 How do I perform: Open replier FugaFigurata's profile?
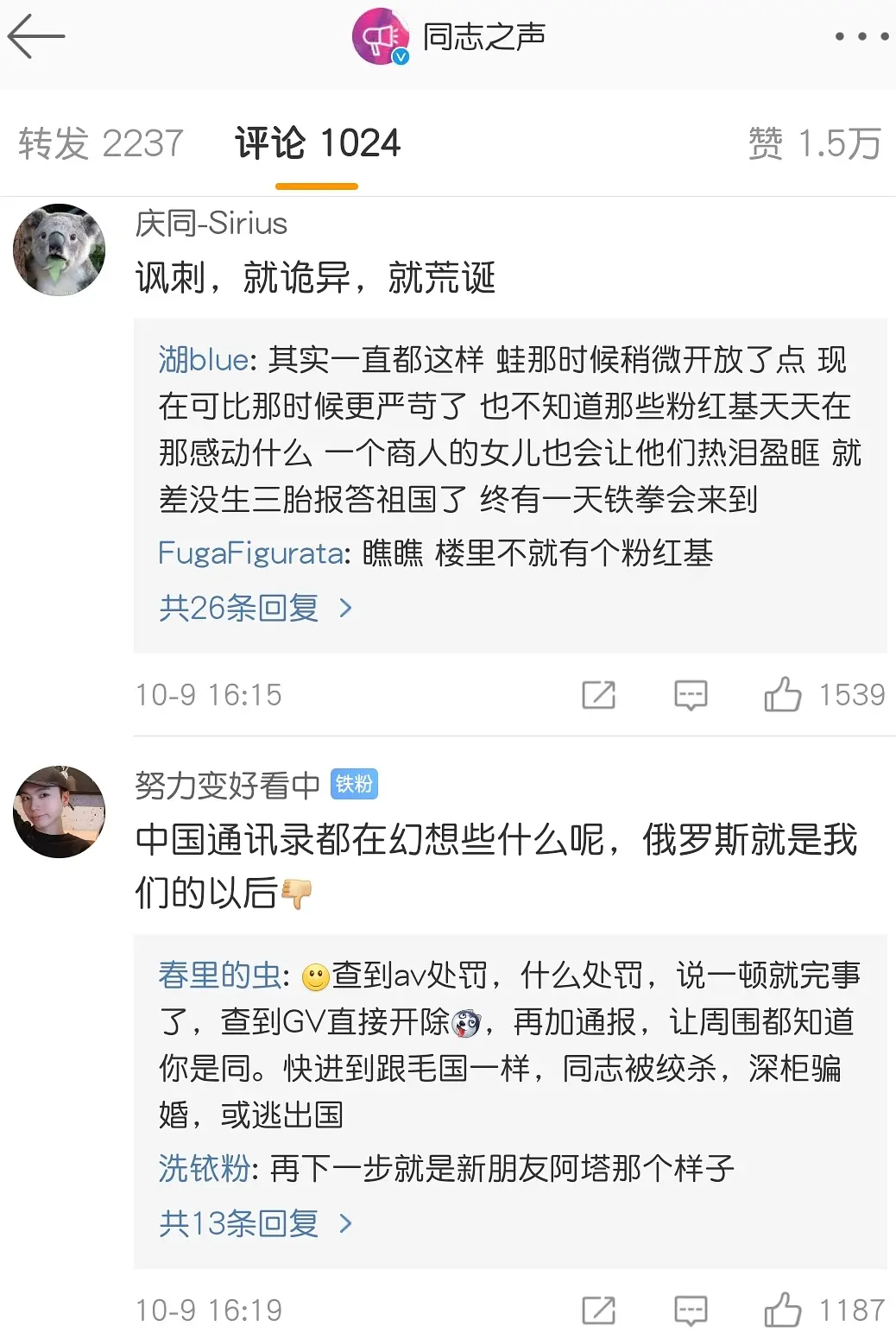(250, 553)
